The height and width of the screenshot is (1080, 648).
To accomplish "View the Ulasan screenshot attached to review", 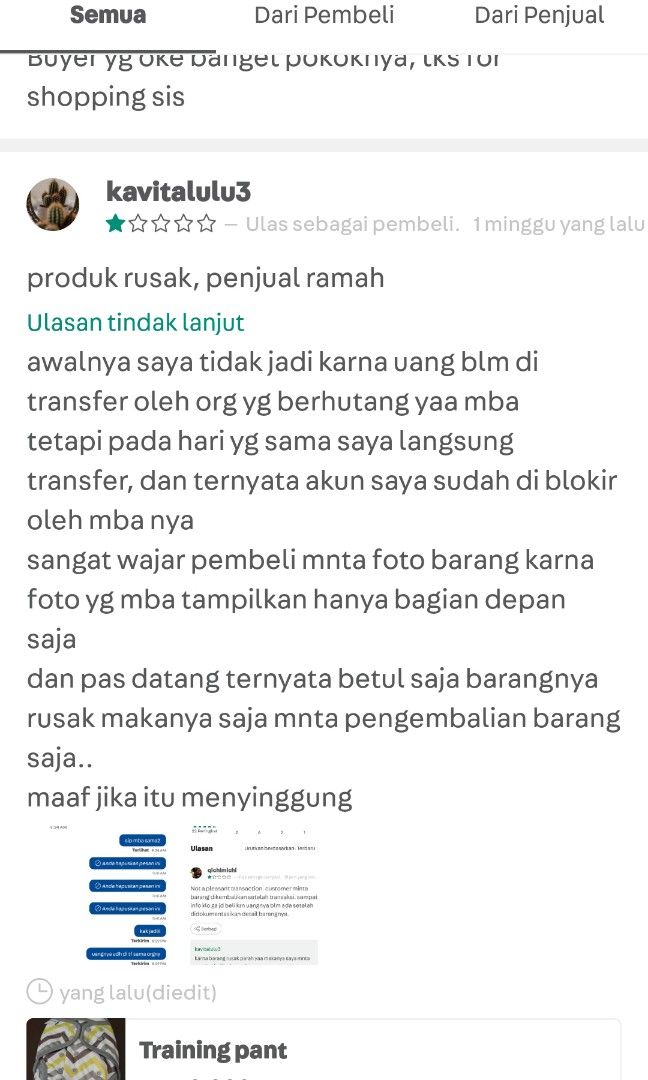I will point(254,894).
